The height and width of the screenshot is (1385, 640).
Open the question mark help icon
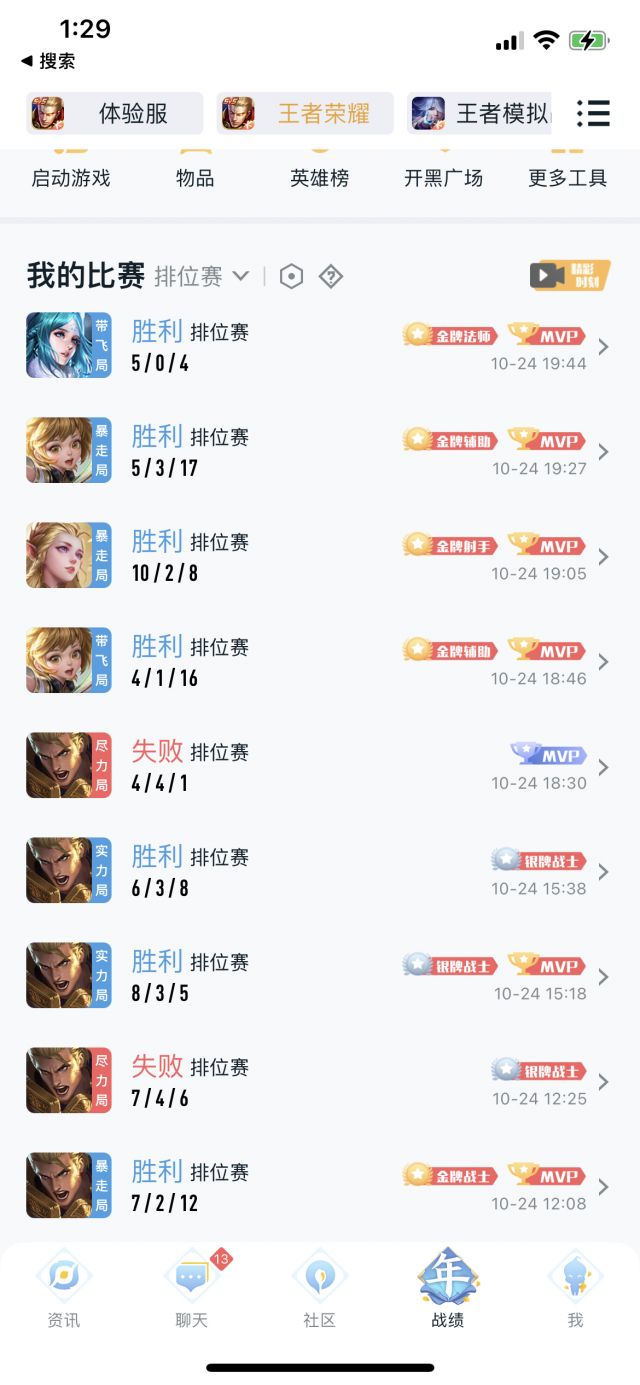pos(331,277)
